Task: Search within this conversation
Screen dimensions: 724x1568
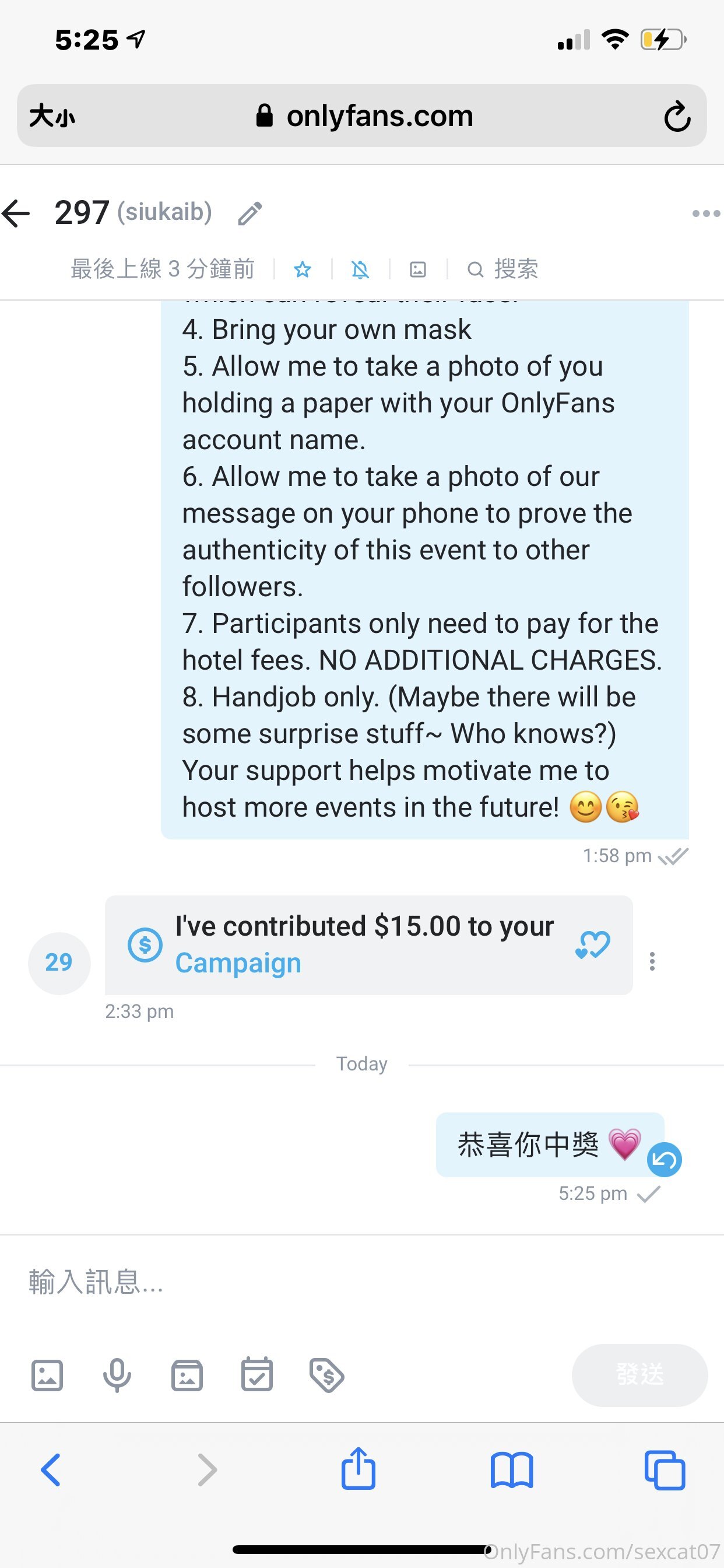Action: 502,269
